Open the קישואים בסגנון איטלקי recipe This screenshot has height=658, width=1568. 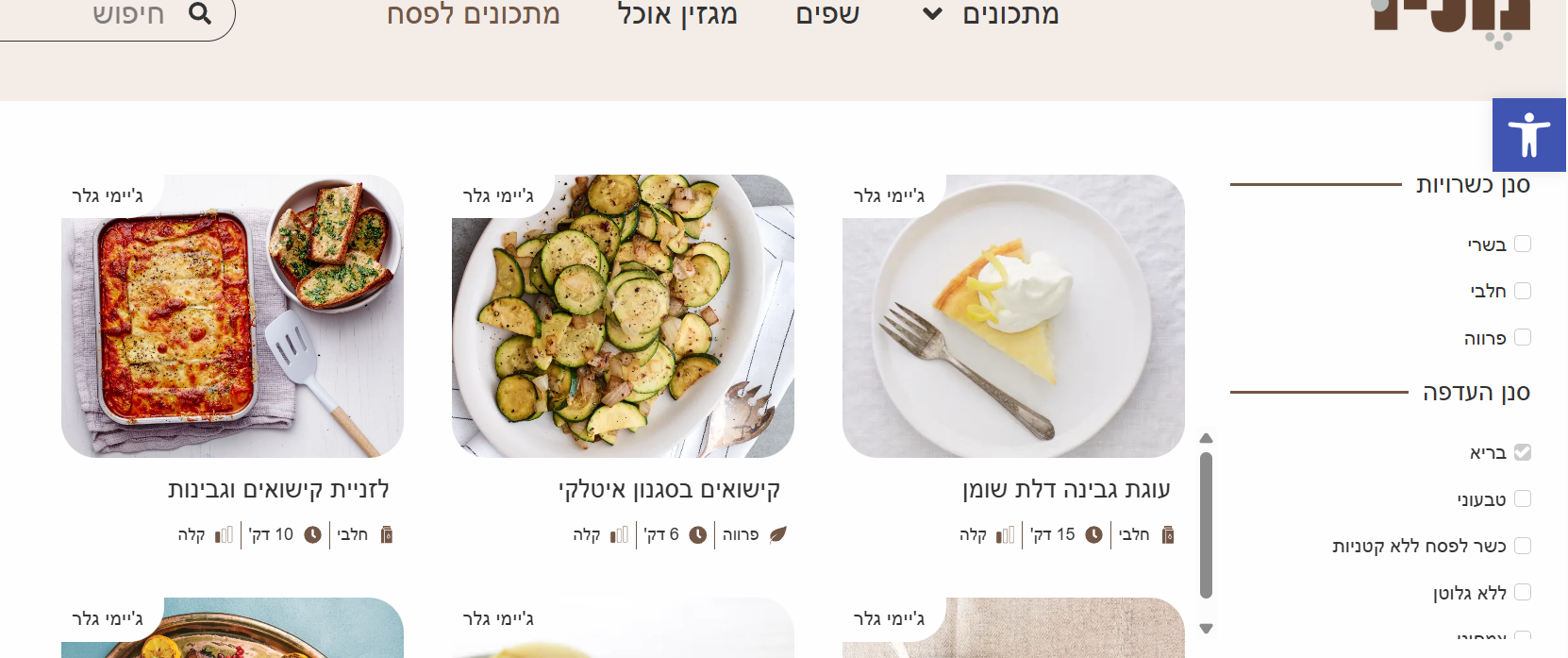669,490
